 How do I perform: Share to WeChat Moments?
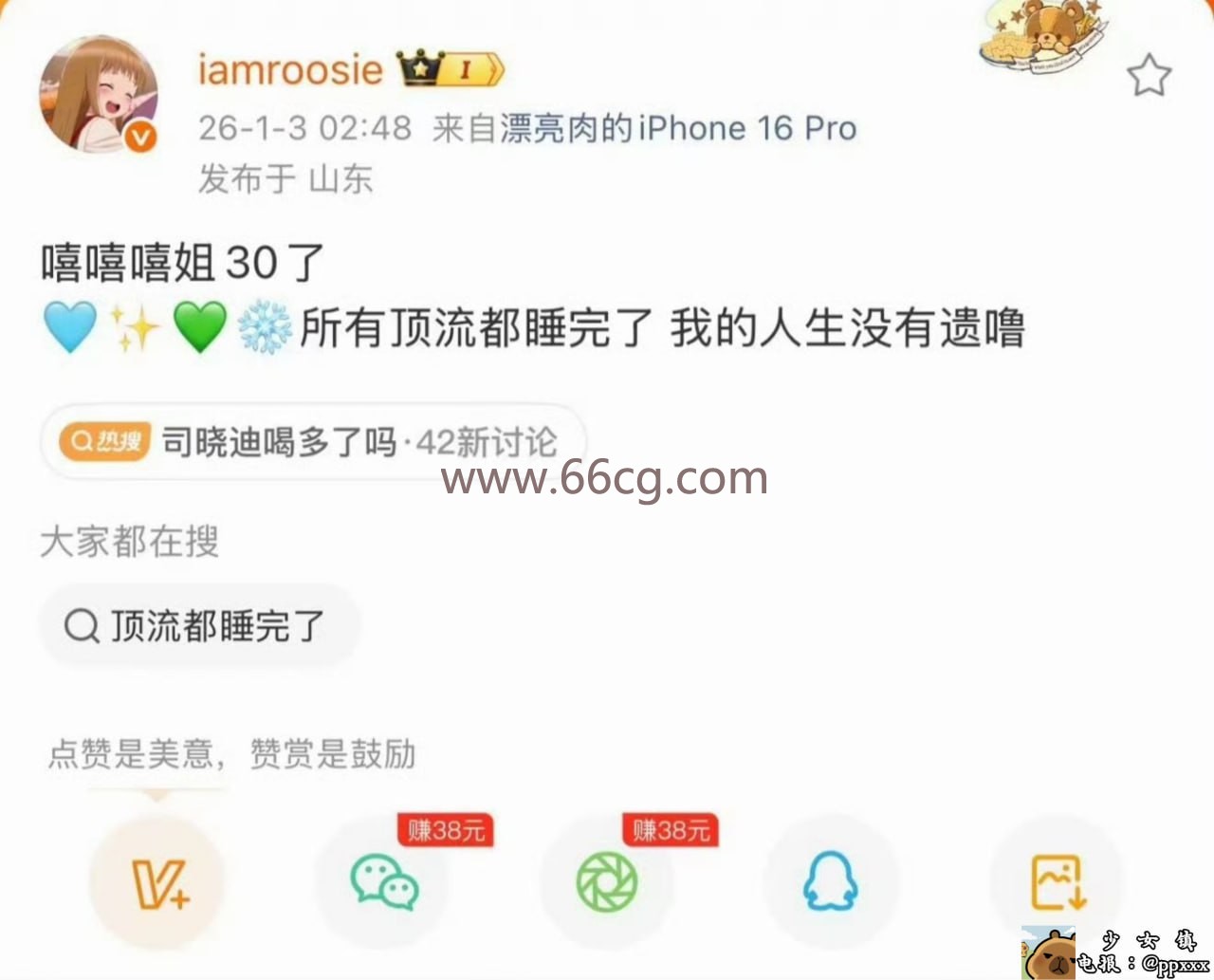coord(607,883)
